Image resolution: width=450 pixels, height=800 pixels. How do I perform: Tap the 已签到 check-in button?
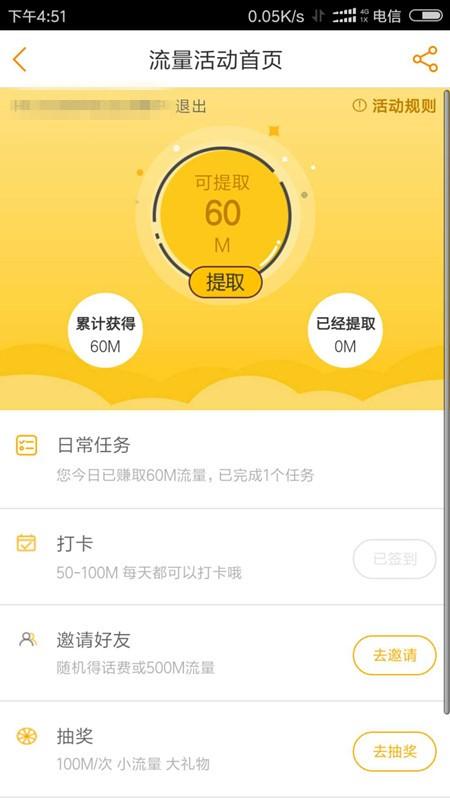tap(394, 559)
